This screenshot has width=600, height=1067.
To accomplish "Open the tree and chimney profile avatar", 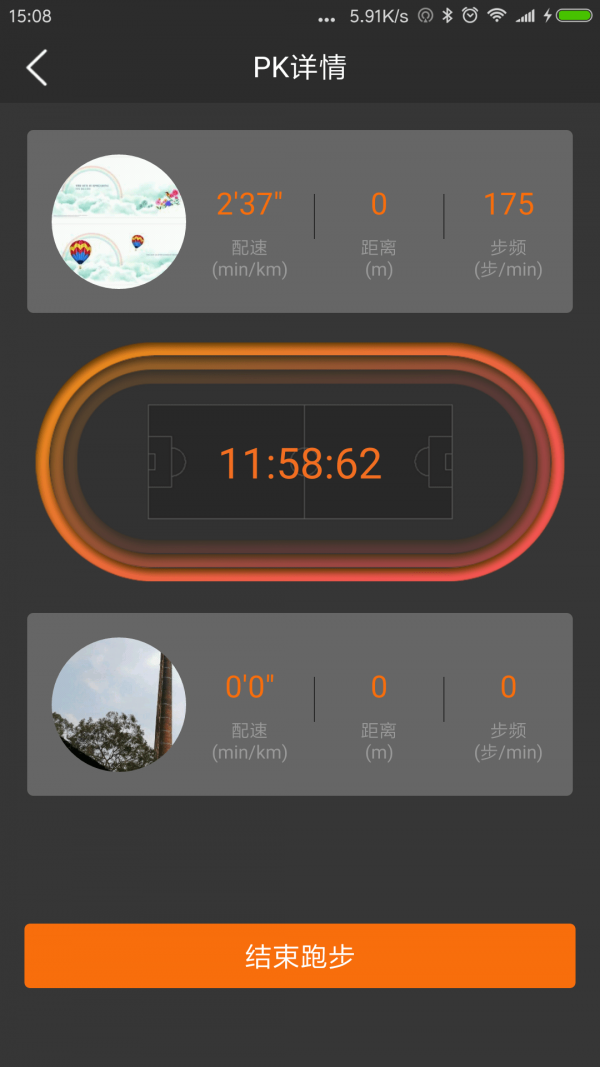I will [119, 705].
